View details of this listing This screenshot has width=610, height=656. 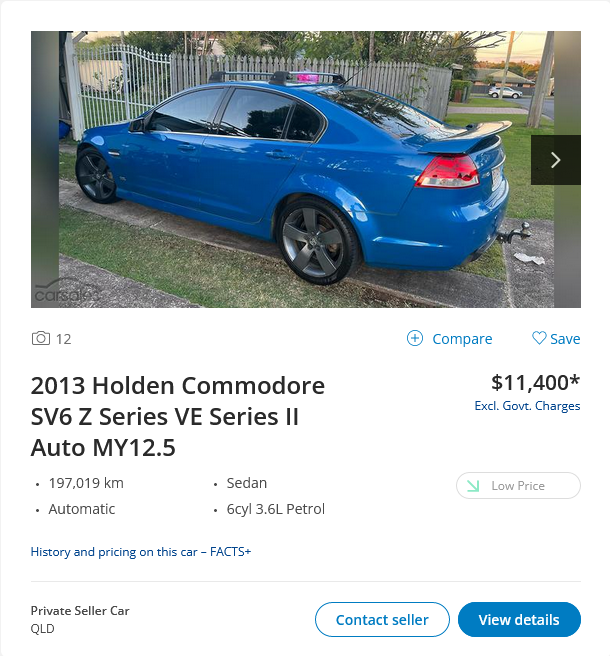click(519, 620)
